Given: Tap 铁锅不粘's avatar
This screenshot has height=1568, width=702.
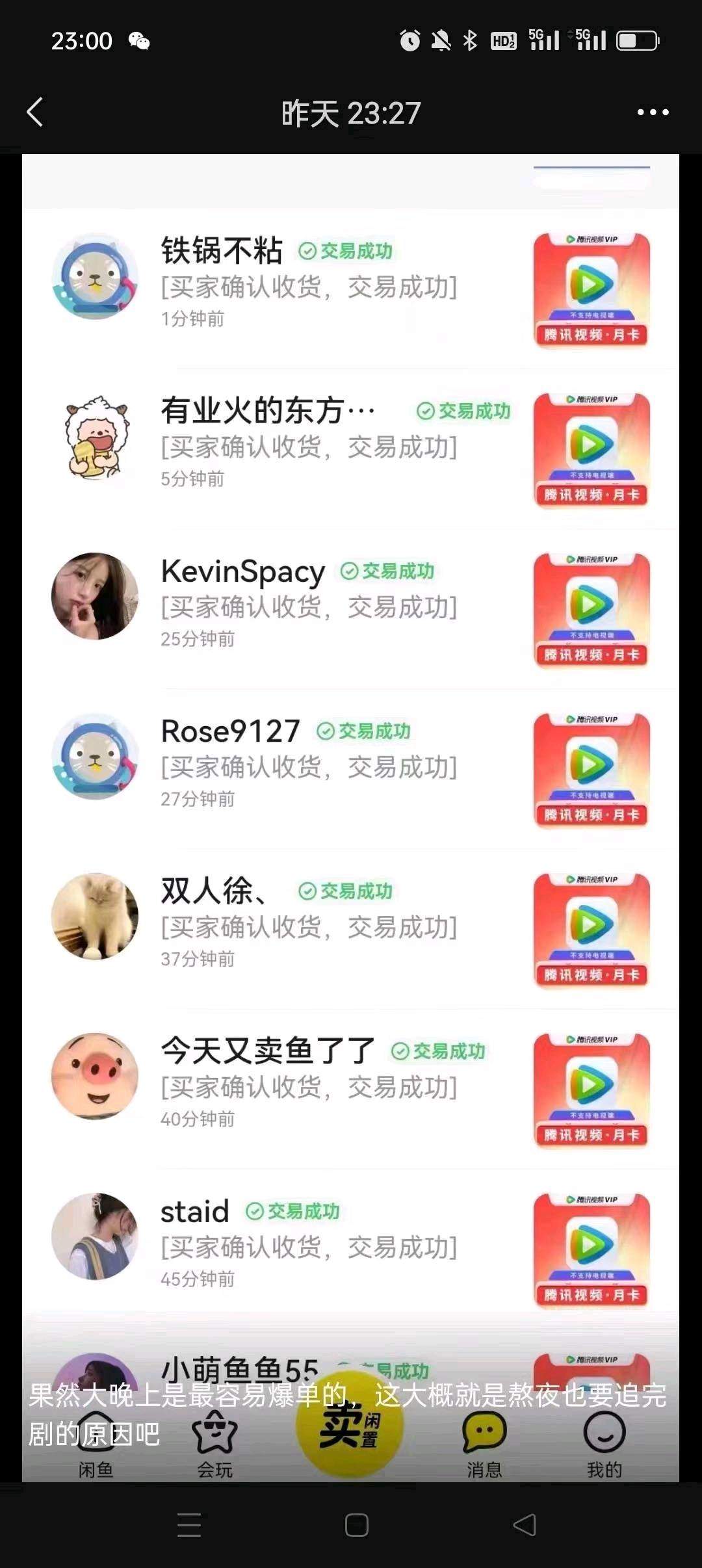Looking at the screenshot, I should (x=94, y=276).
